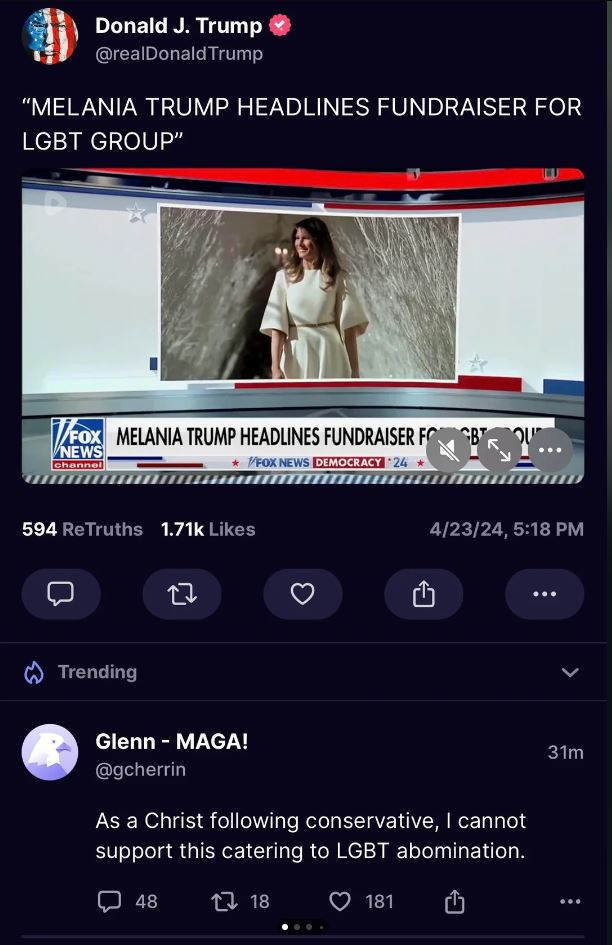Open Glenn - MAGA! profile avatar

pyautogui.click(x=50, y=752)
